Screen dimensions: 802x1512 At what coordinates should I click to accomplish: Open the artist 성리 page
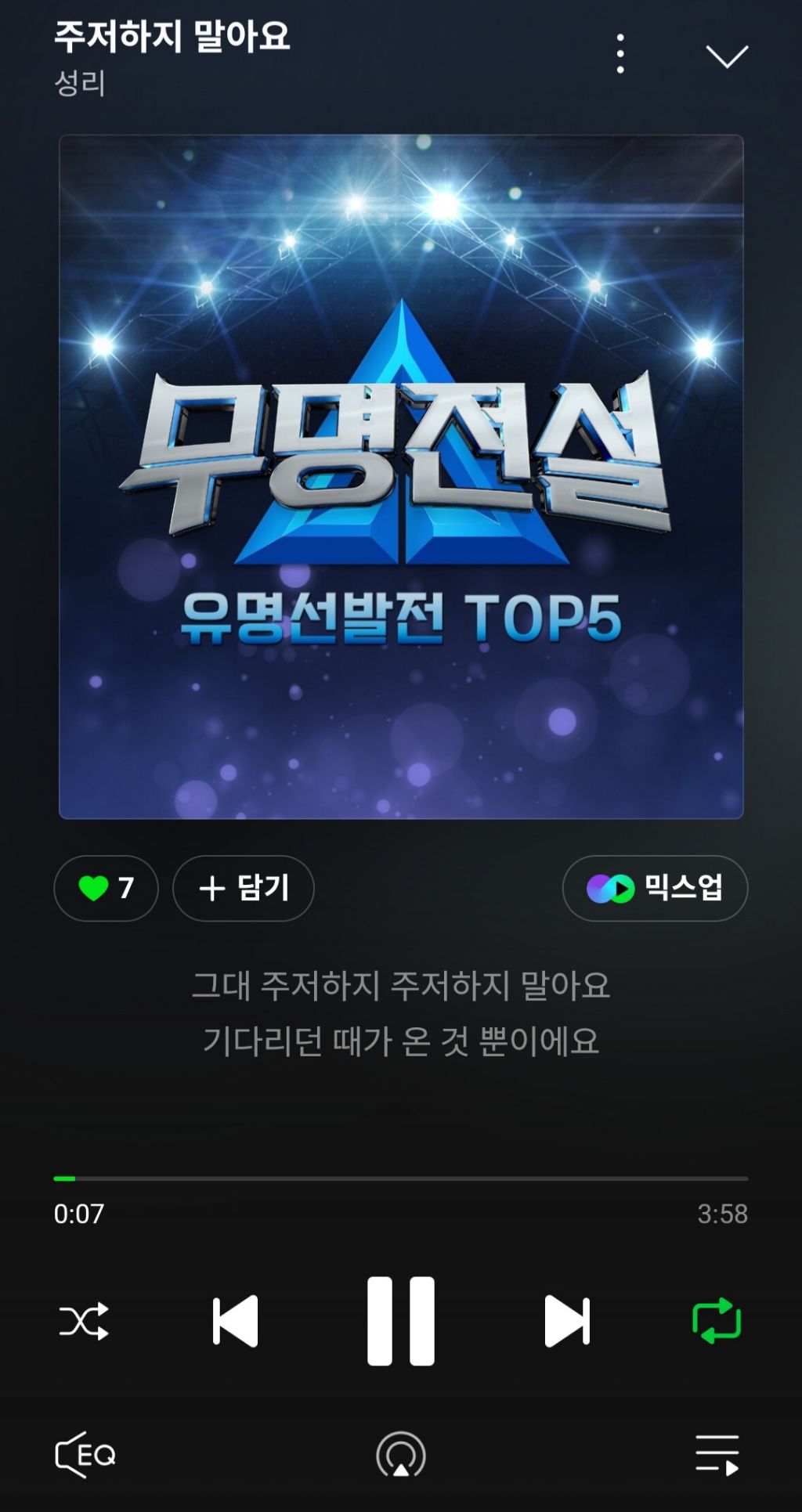pyautogui.click(x=80, y=83)
